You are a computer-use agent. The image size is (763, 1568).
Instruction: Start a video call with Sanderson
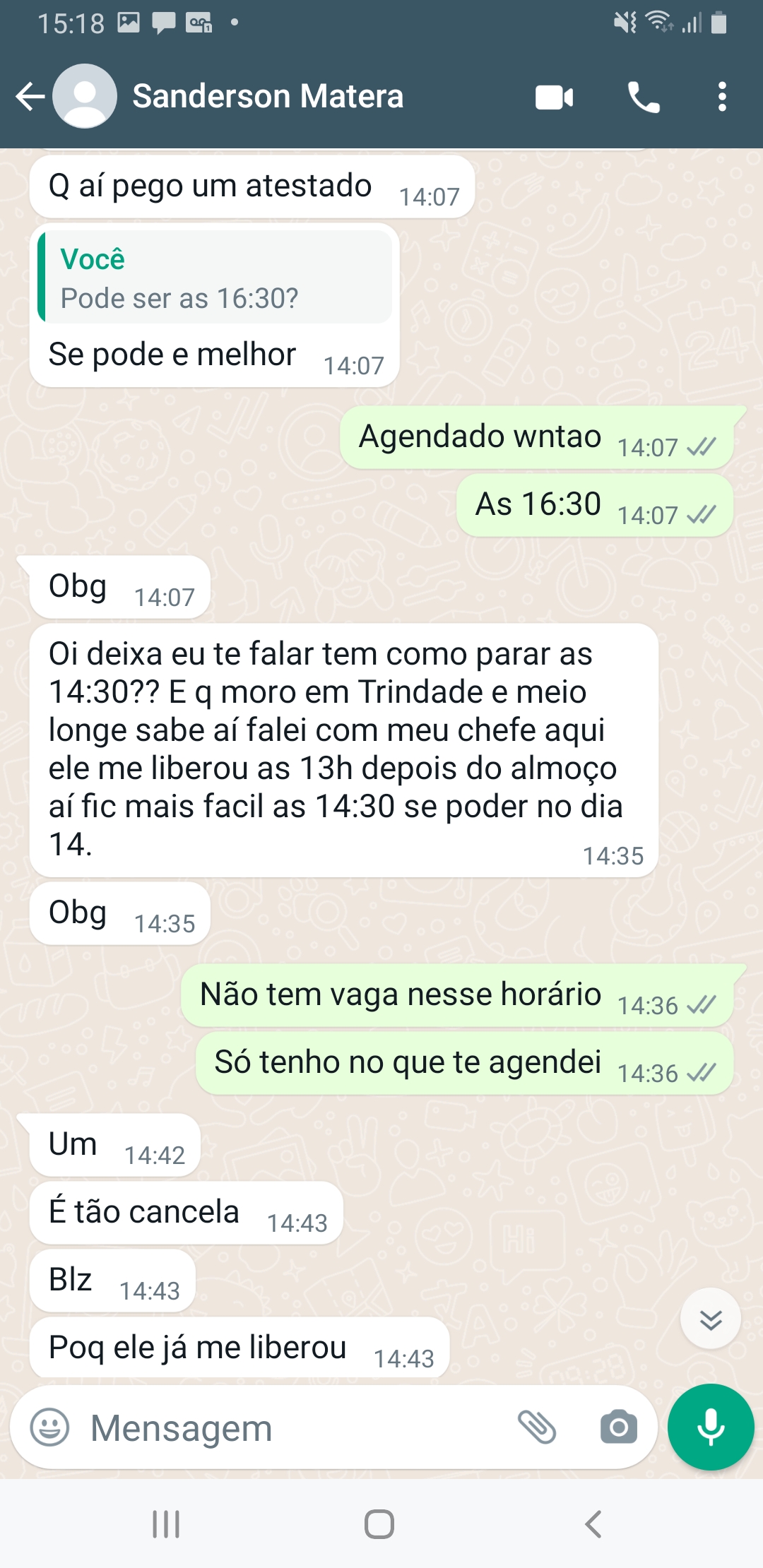pos(554,97)
